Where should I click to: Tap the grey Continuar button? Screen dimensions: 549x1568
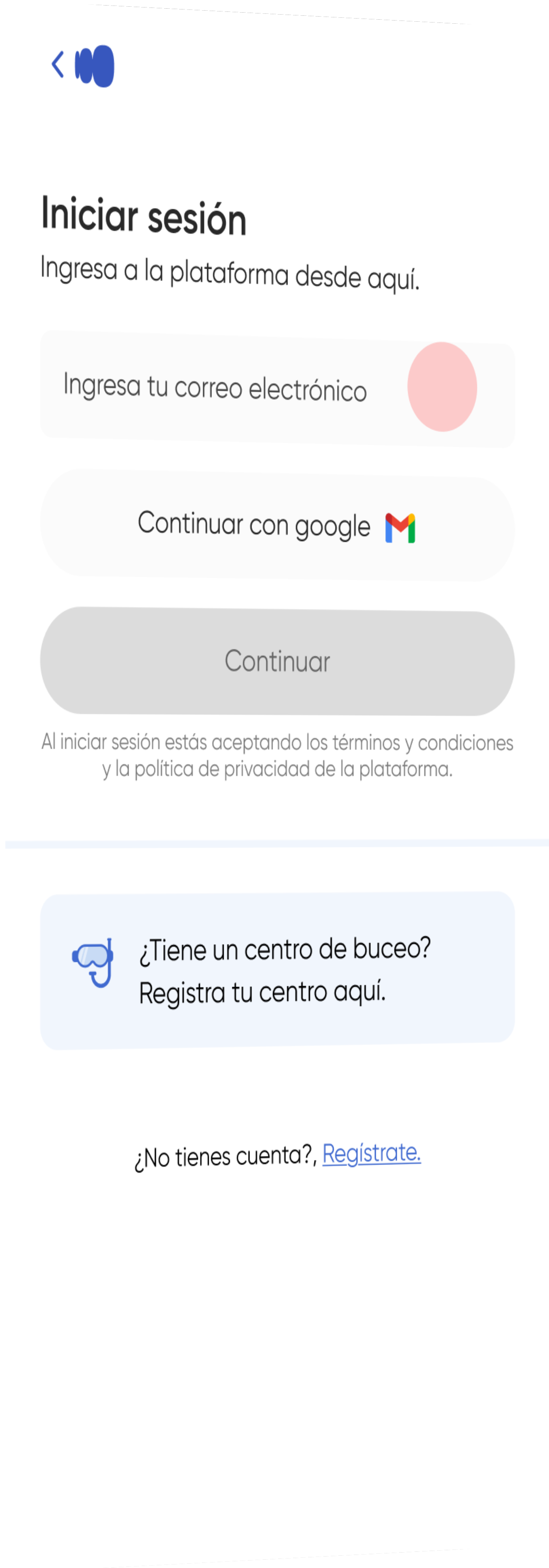pos(277,661)
